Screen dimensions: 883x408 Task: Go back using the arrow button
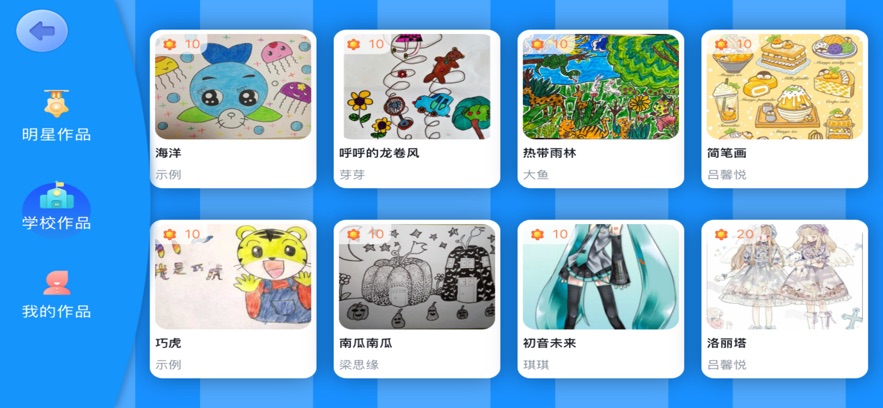pos(42,31)
